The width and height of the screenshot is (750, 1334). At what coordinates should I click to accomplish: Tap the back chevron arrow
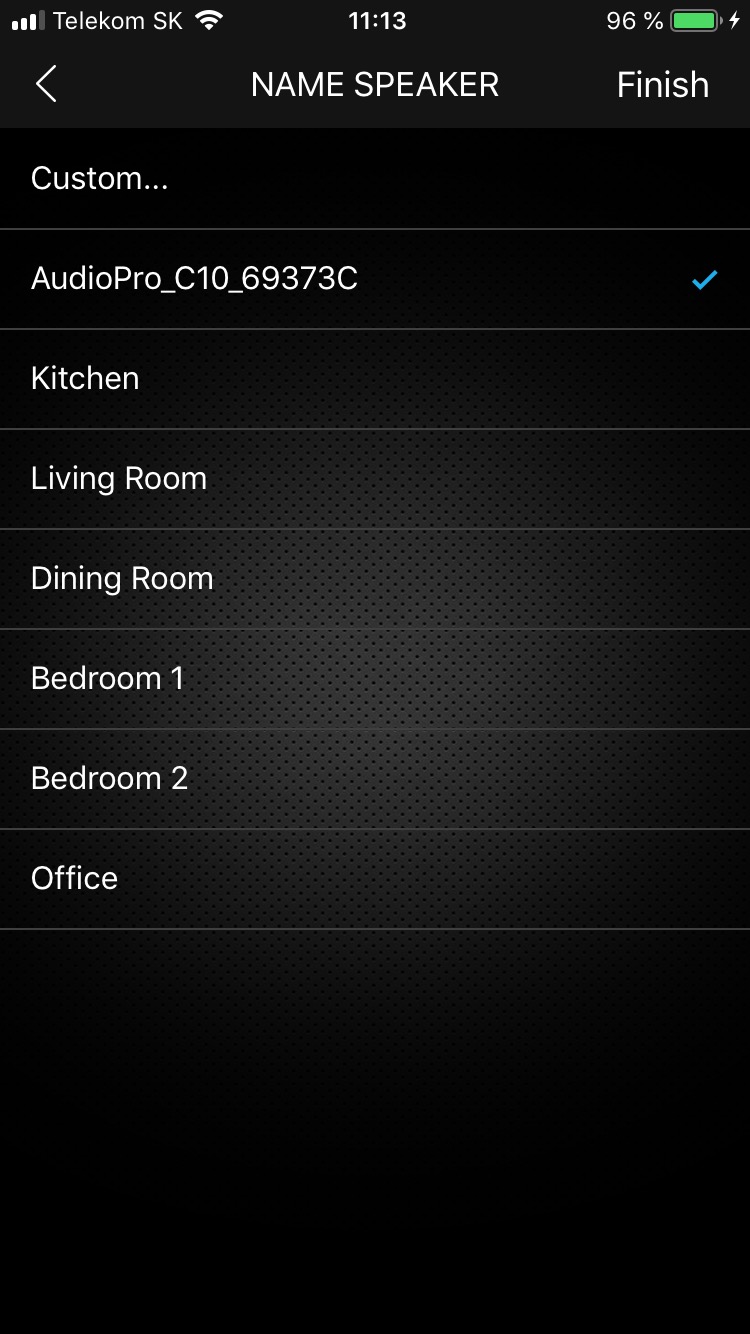tap(45, 84)
